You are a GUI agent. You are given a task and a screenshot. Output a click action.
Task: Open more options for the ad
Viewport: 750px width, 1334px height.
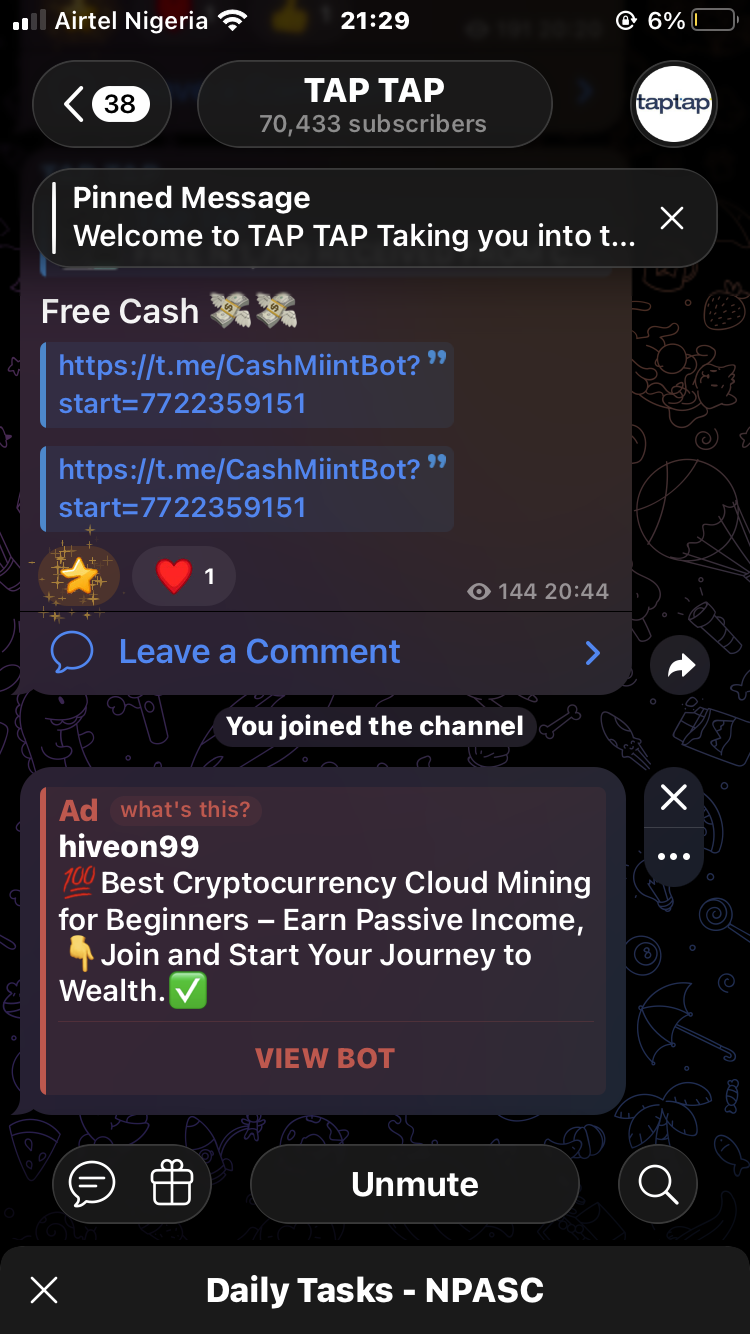(674, 857)
